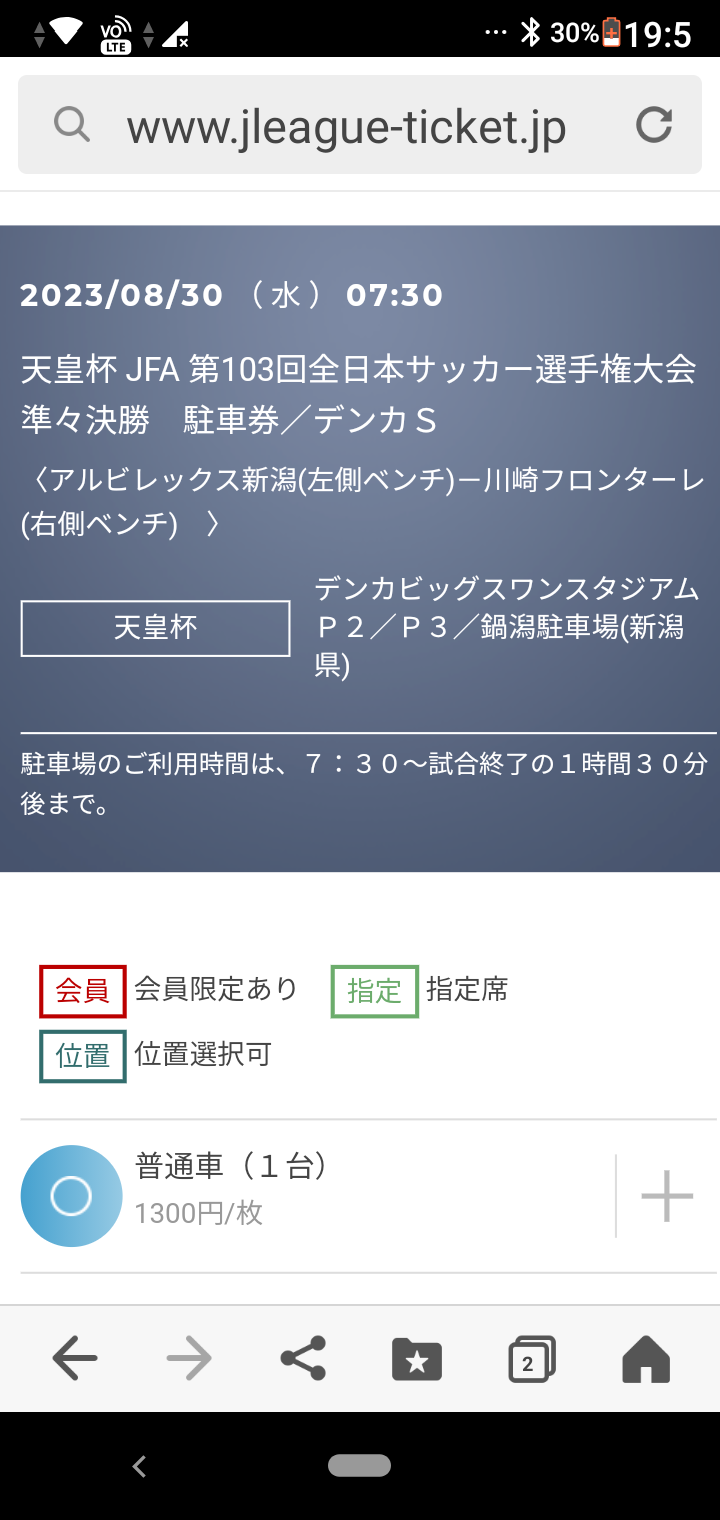Share this page
The image size is (720, 1520).
[303, 1358]
